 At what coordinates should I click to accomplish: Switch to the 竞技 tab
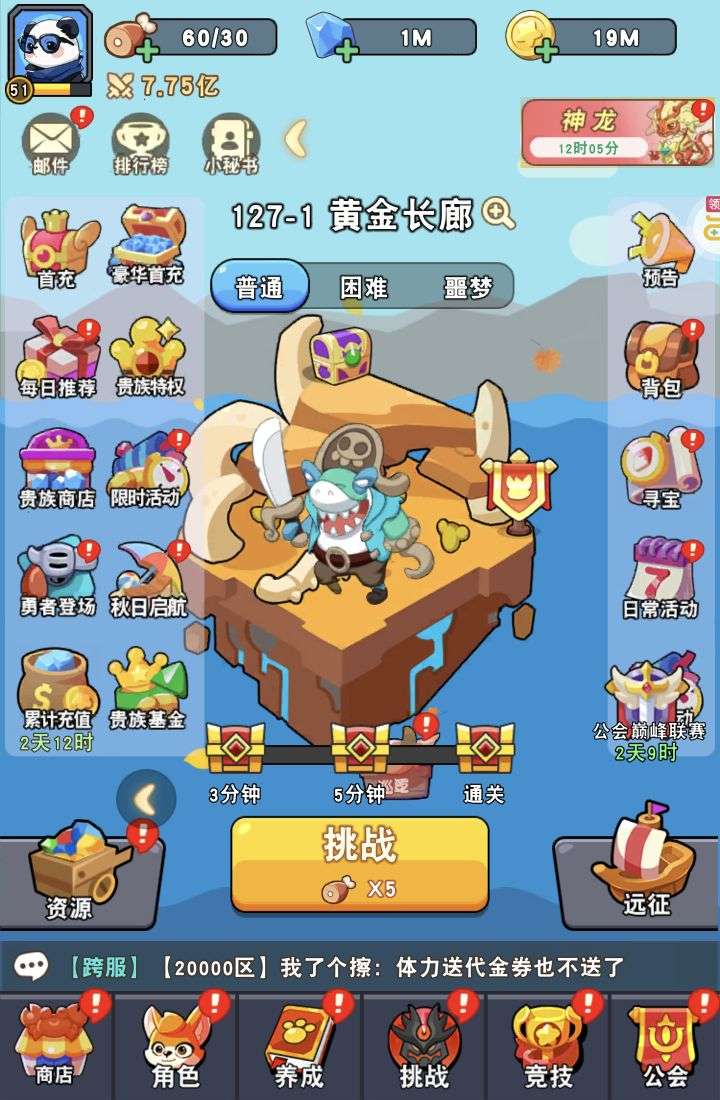(547, 1045)
